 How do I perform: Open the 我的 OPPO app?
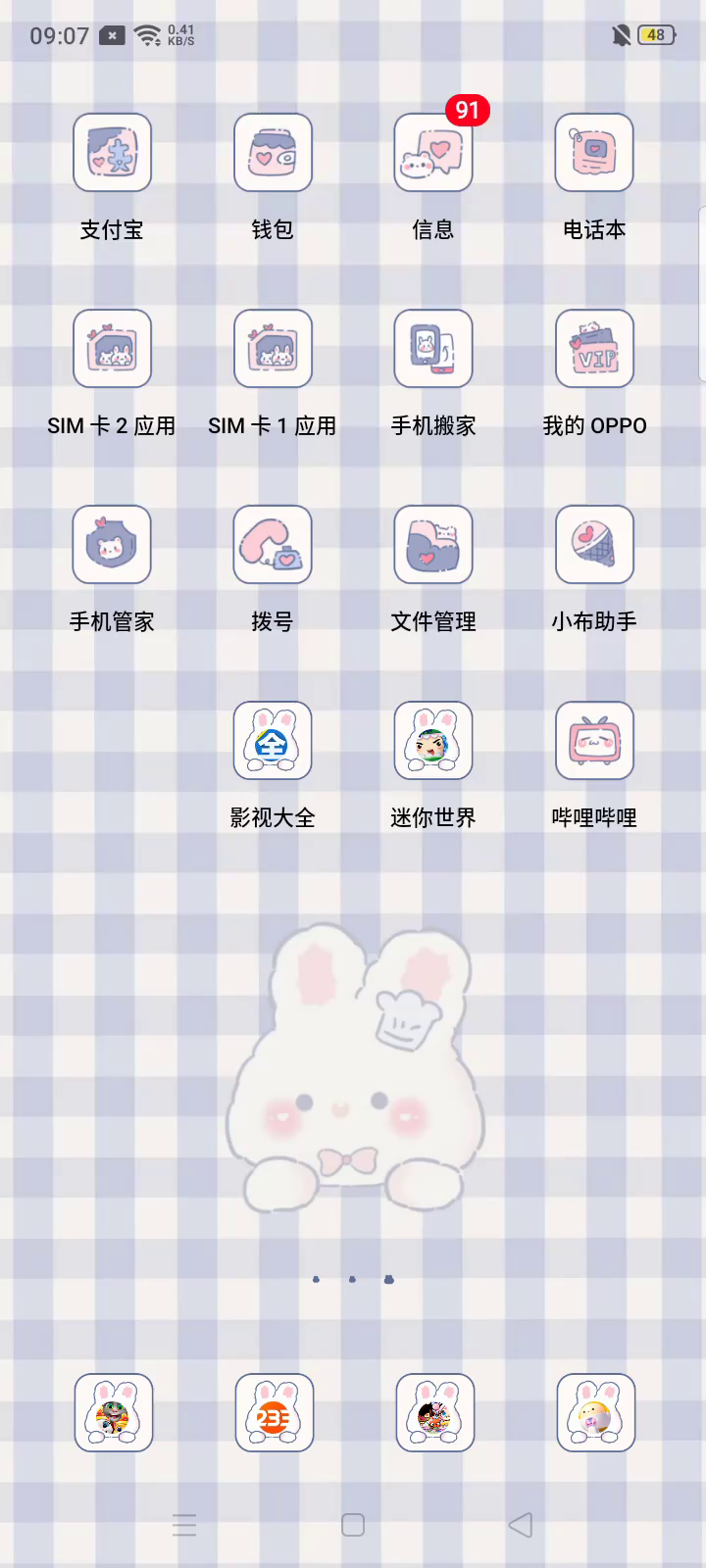coord(594,349)
